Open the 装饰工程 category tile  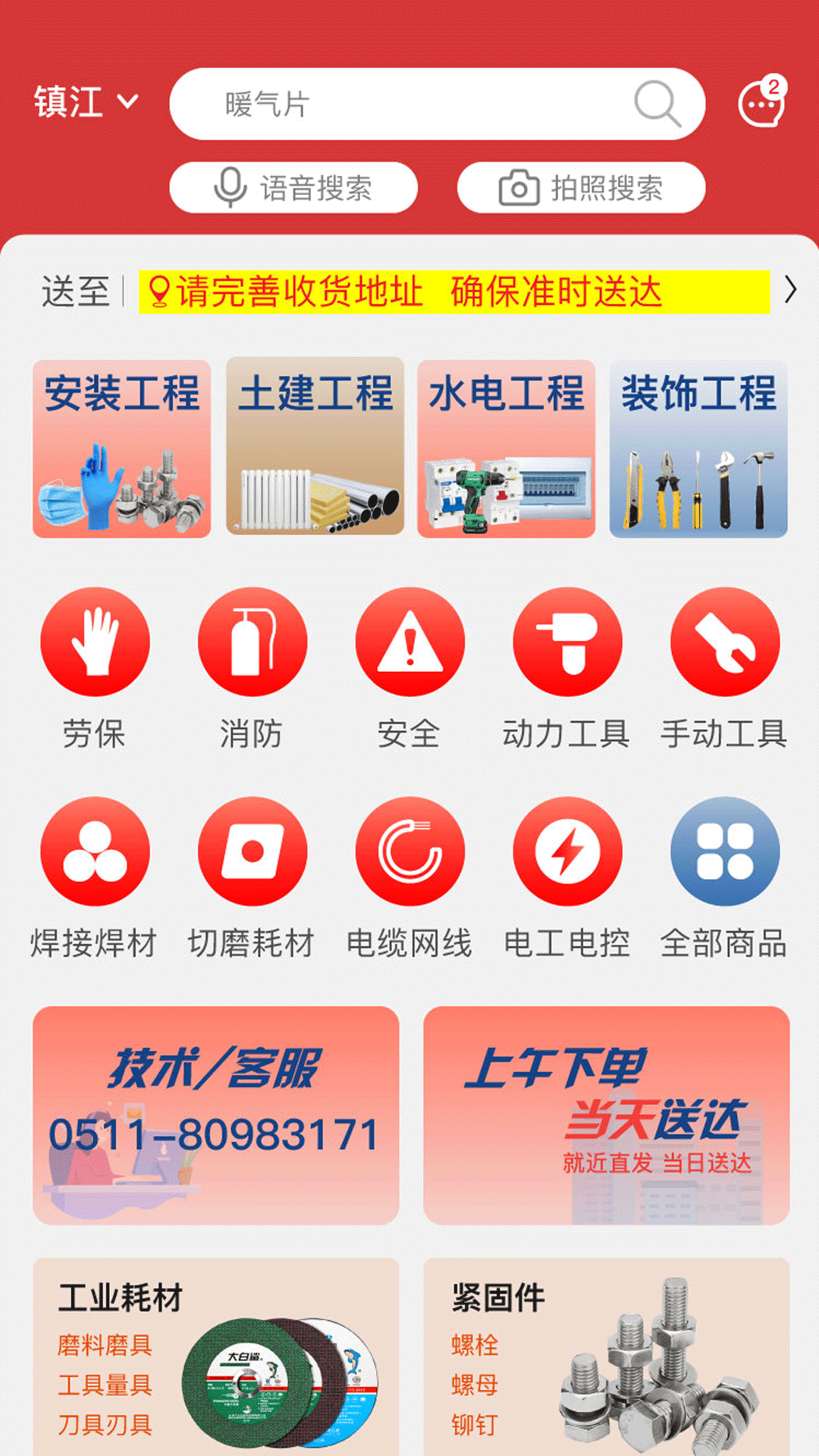click(698, 449)
